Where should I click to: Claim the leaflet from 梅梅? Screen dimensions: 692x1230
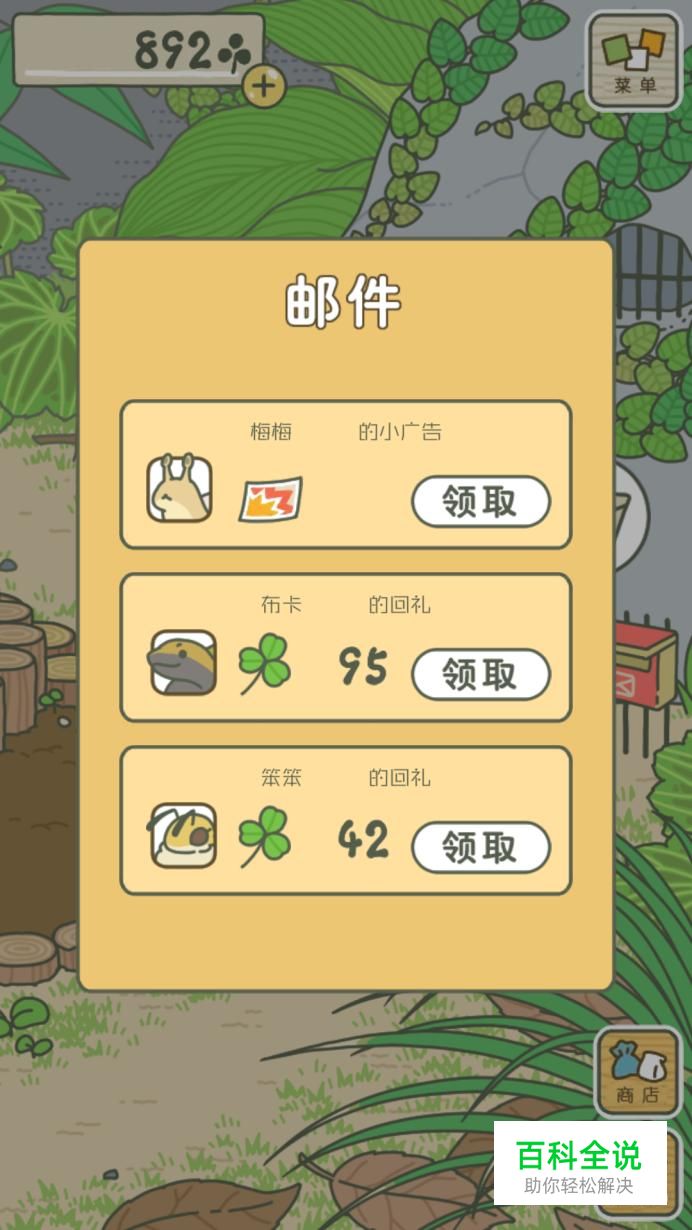[x=480, y=502]
